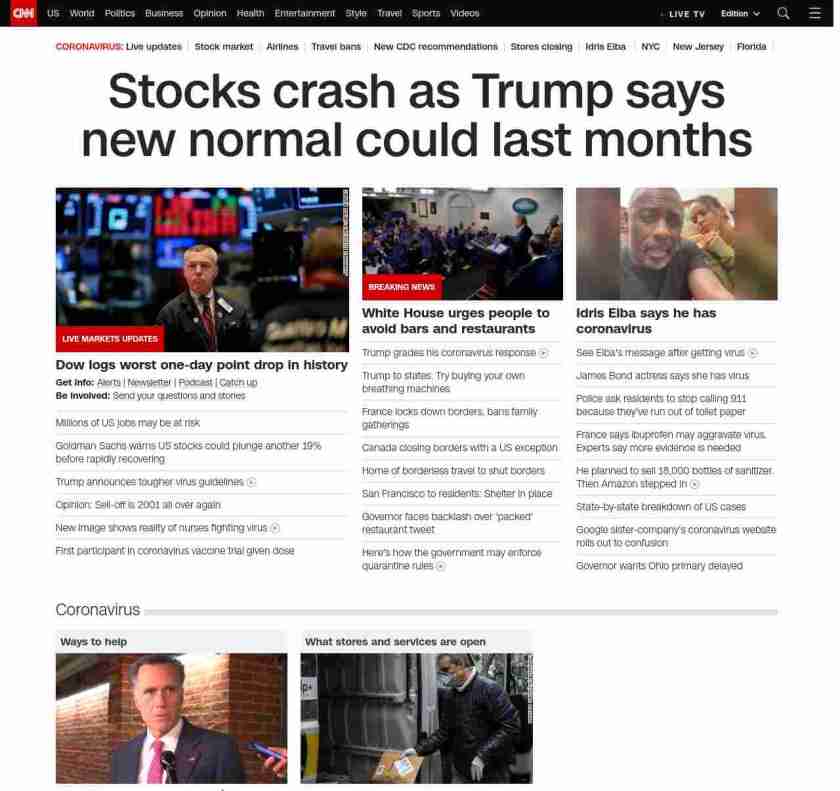This screenshot has height=791, width=840.
Task: Open the stores and services card photo
Action: (x=416, y=718)
